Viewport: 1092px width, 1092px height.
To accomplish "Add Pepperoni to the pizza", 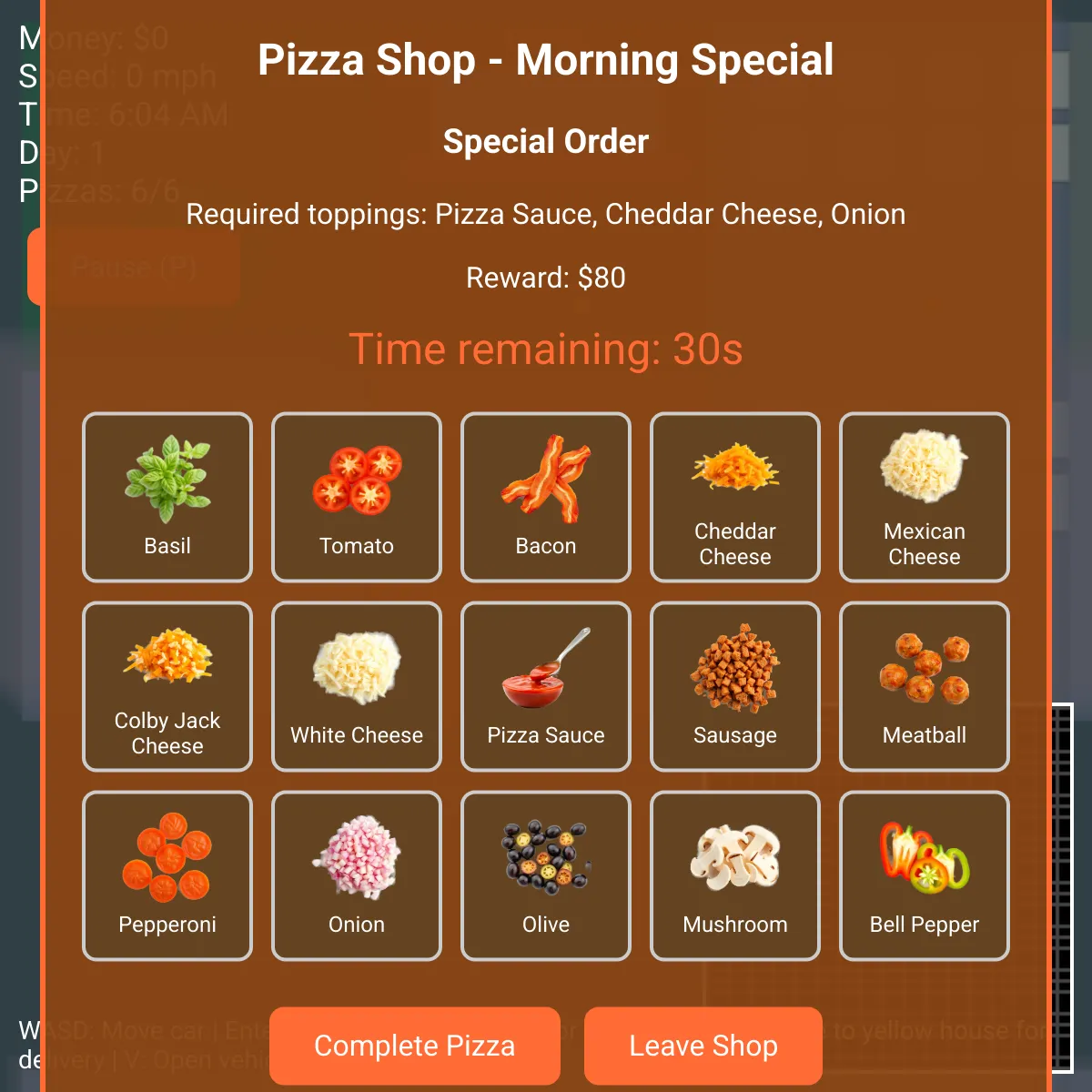I will pyautogui.click(x=167, y=876).
